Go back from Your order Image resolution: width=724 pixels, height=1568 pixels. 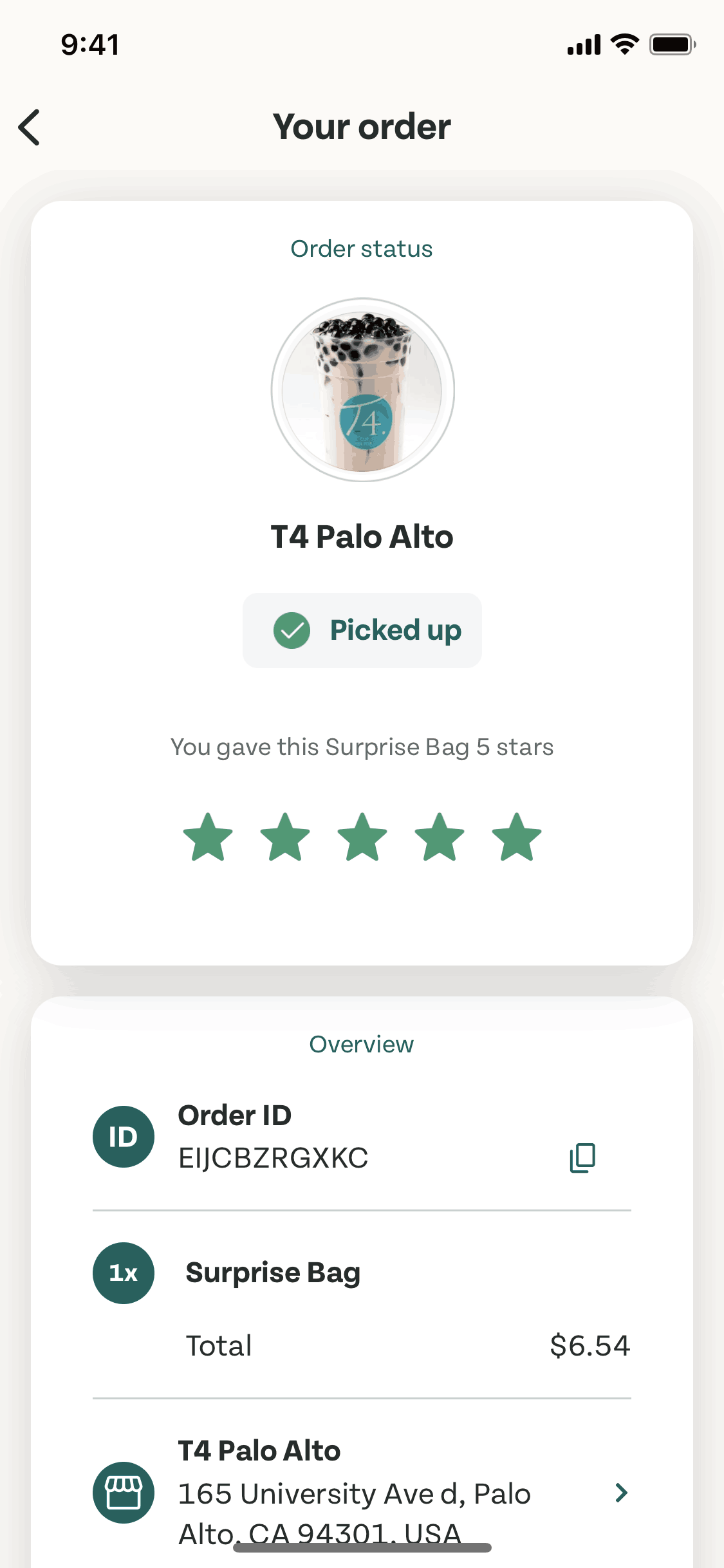click(x=30, y=127)
